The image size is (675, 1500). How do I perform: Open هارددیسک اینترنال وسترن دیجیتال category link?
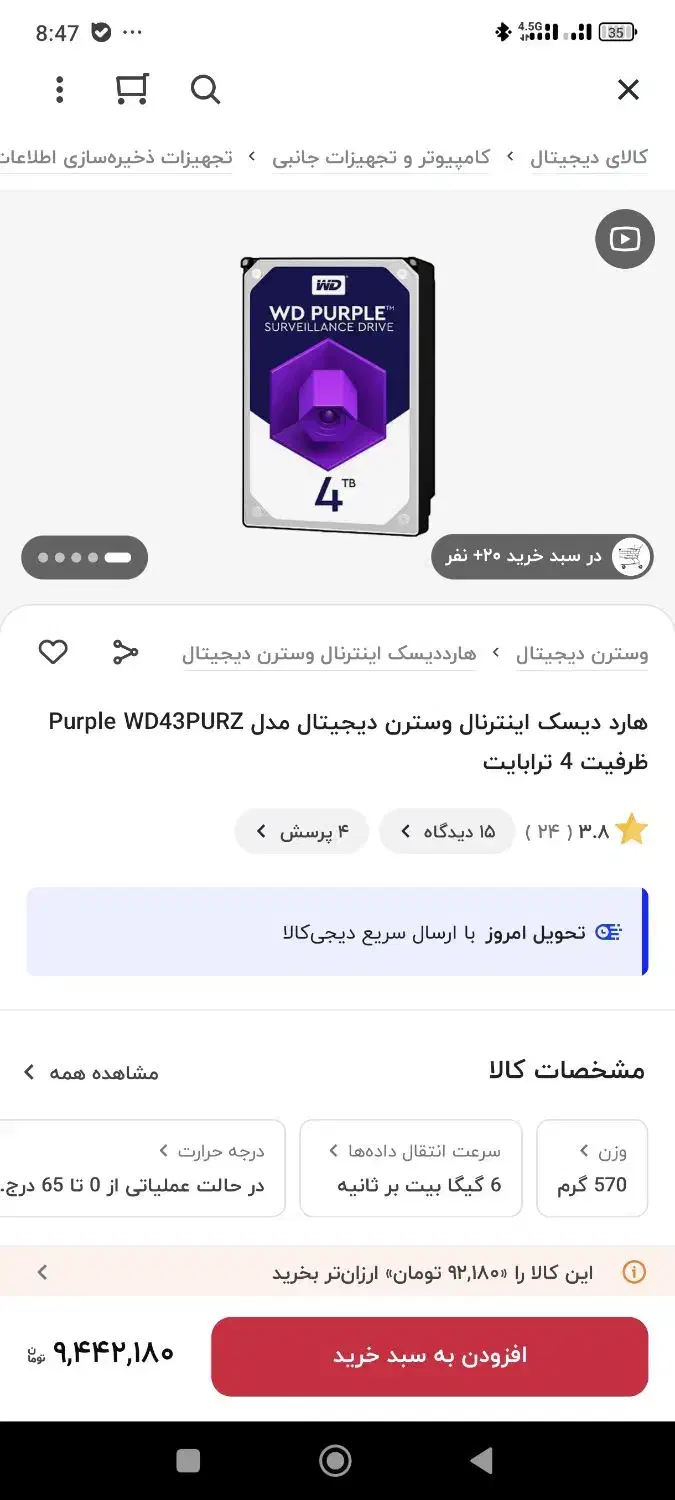(x=329, y=655)
